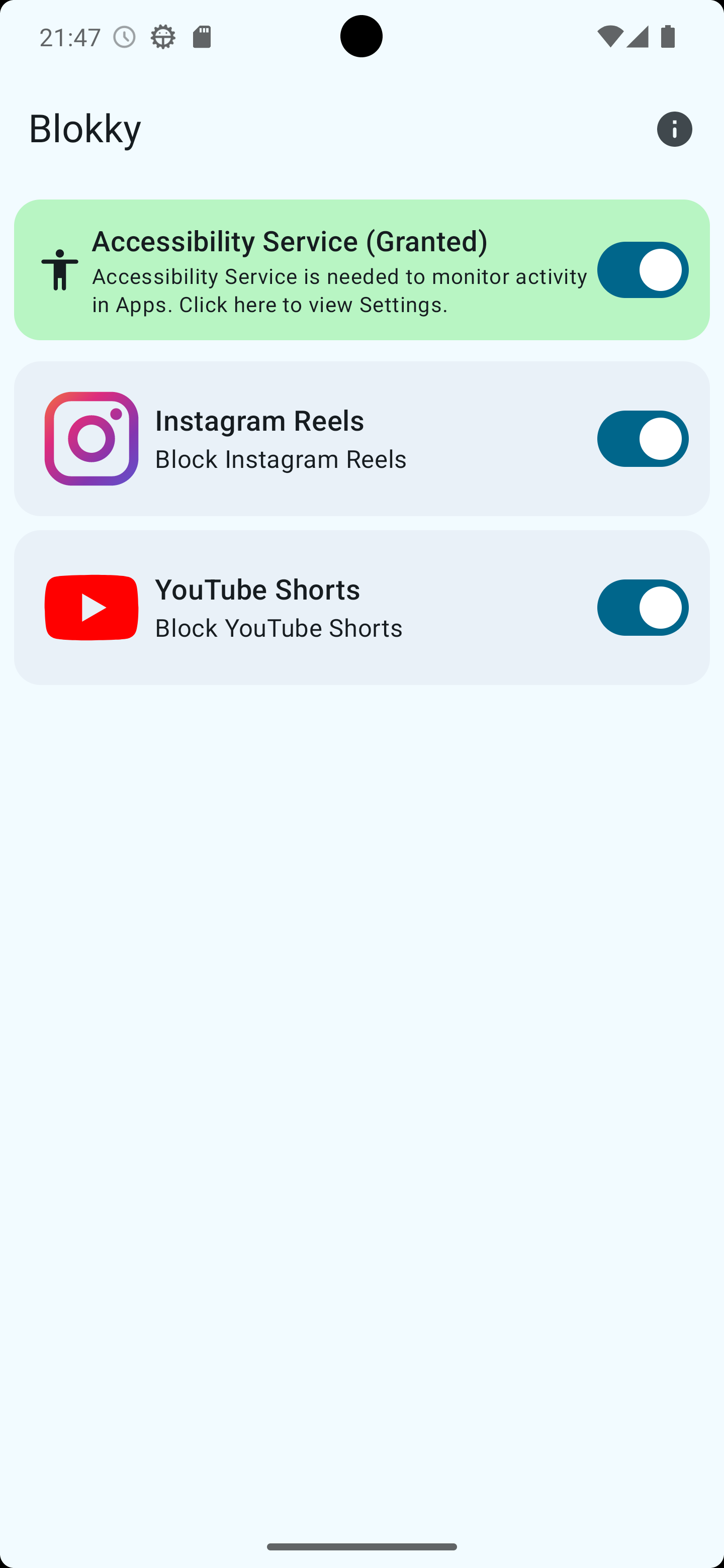724x1568 pixels.
Task: Click the Android debug status icon
Action: (162, 37)
